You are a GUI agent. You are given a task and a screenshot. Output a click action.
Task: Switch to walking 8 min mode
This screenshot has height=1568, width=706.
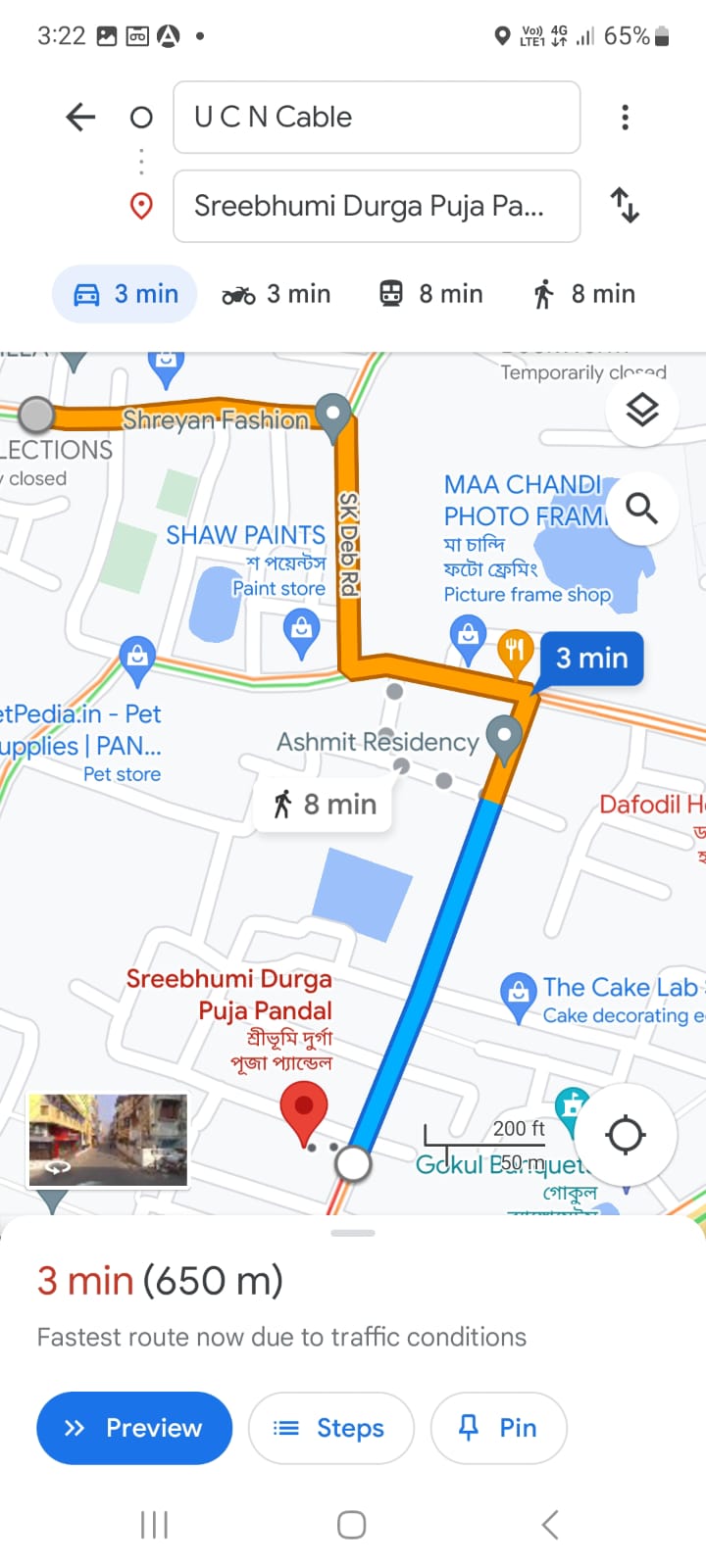coord(583,294)
